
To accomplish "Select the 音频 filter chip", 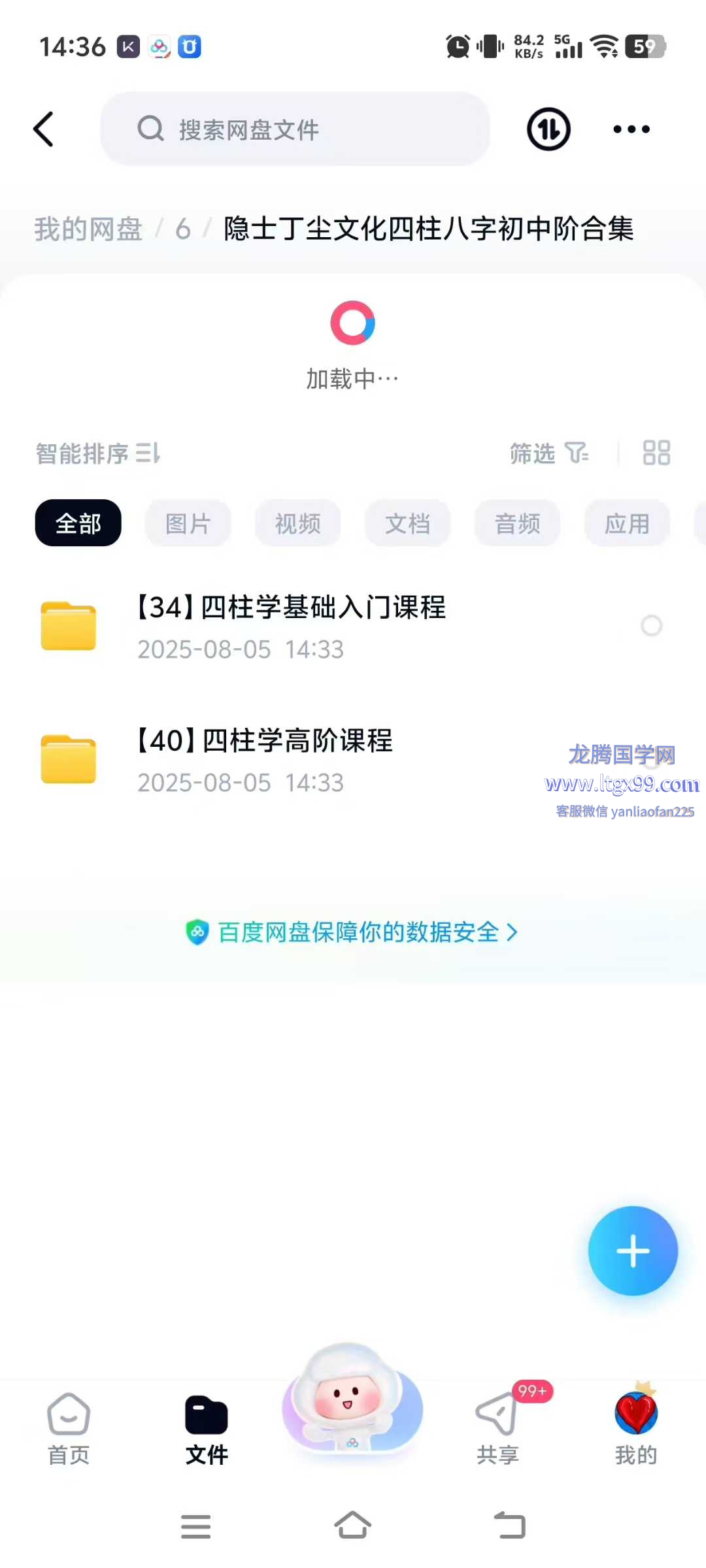I will (x=518, y=523).
